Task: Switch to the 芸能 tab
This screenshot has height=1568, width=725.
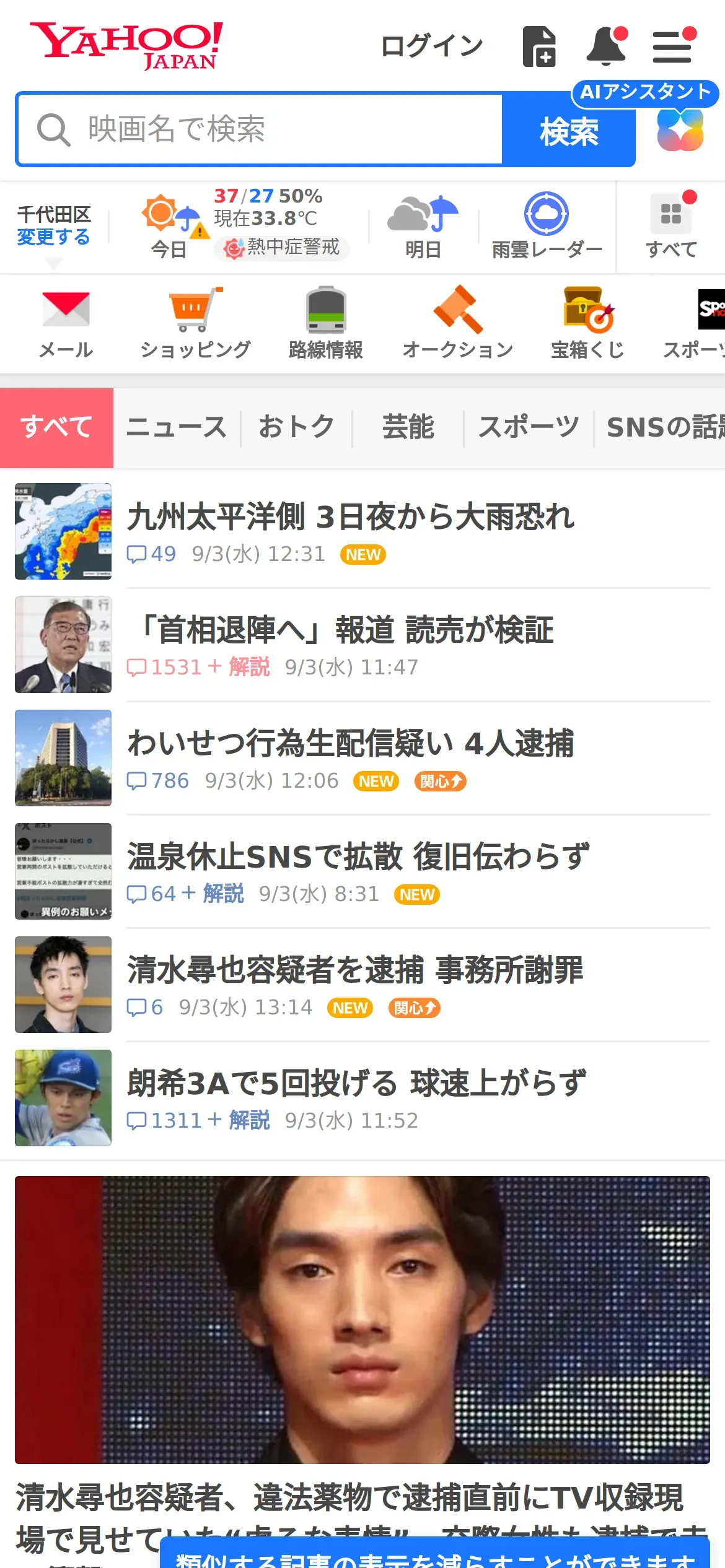Action: [x=408, y=427]
